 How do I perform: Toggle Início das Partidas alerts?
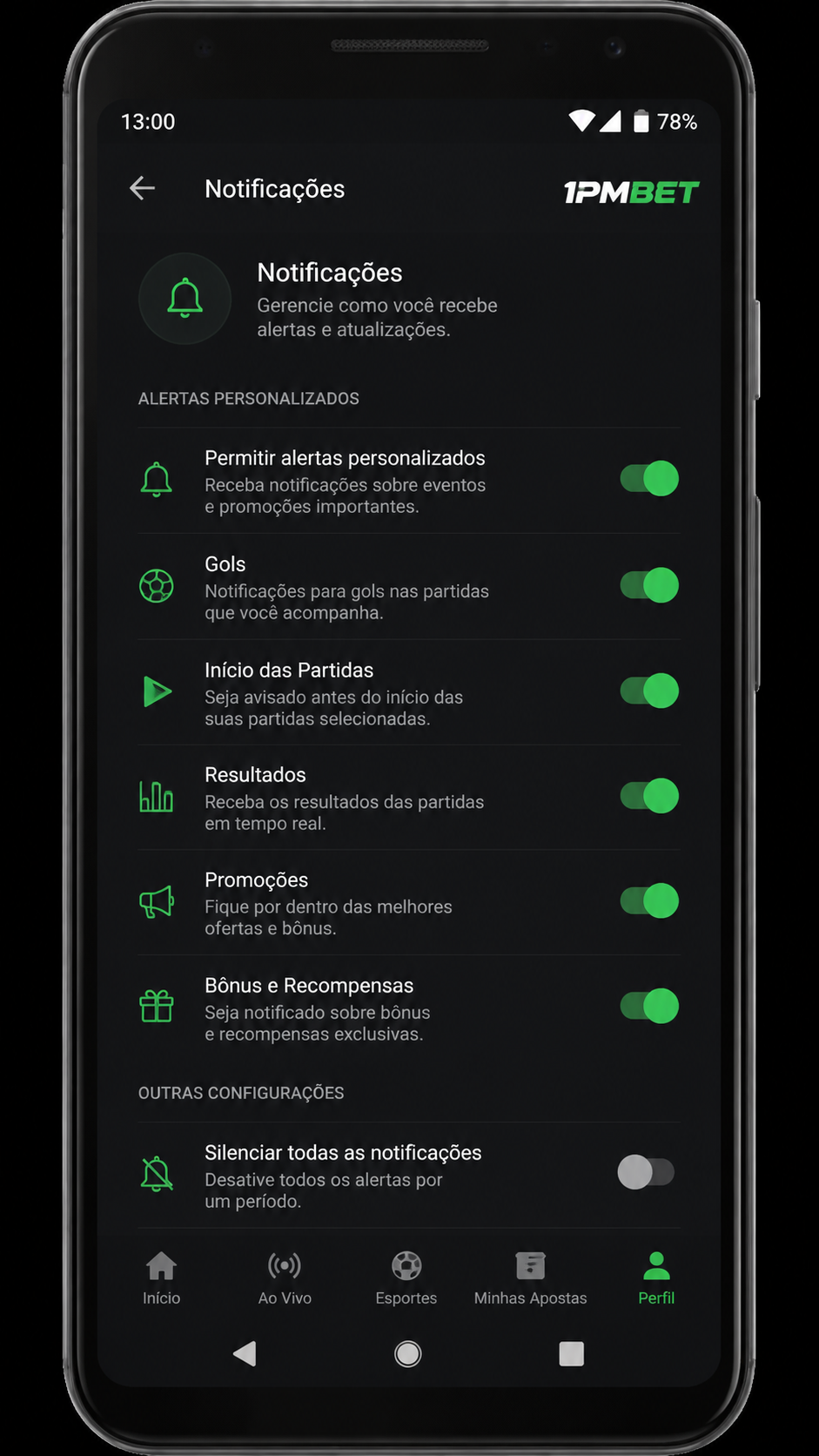[649, 691]
